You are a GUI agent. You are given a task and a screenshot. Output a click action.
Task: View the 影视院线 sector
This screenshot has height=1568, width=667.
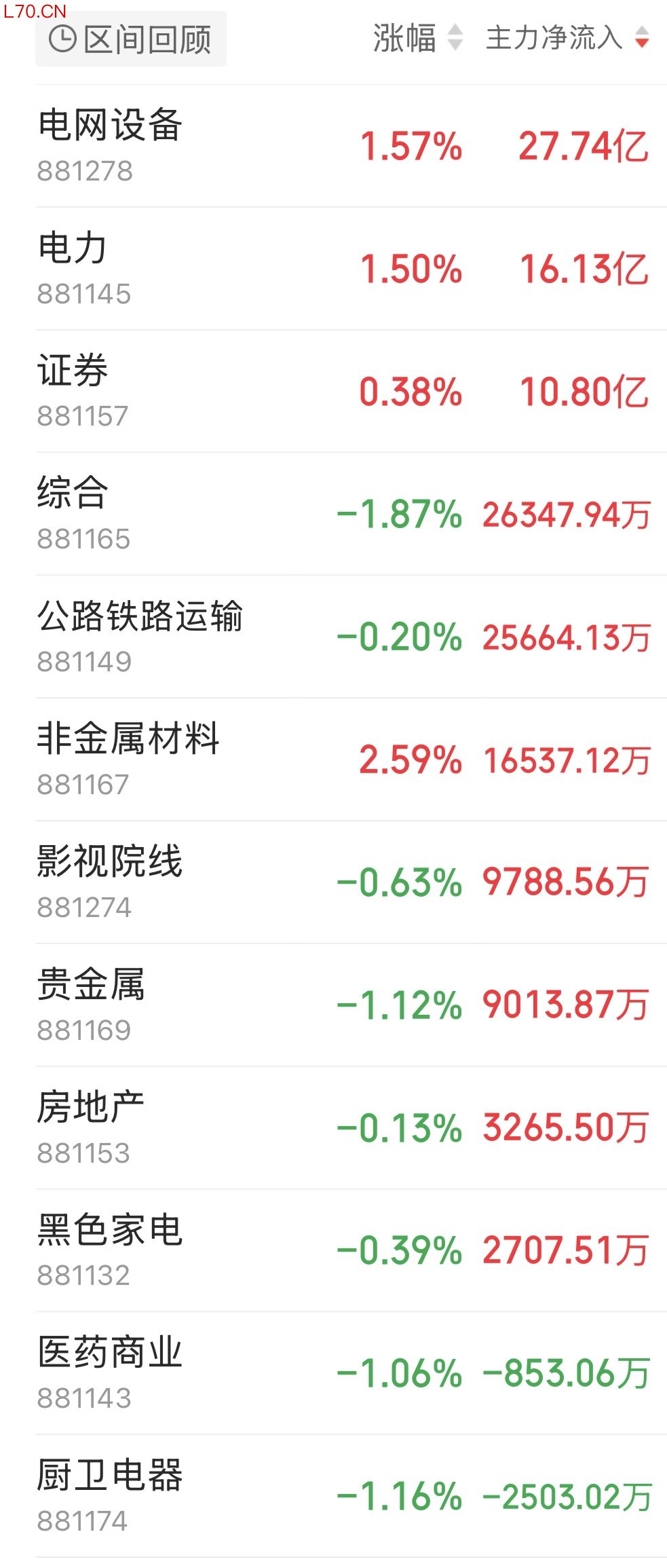(x=351, y=882)
